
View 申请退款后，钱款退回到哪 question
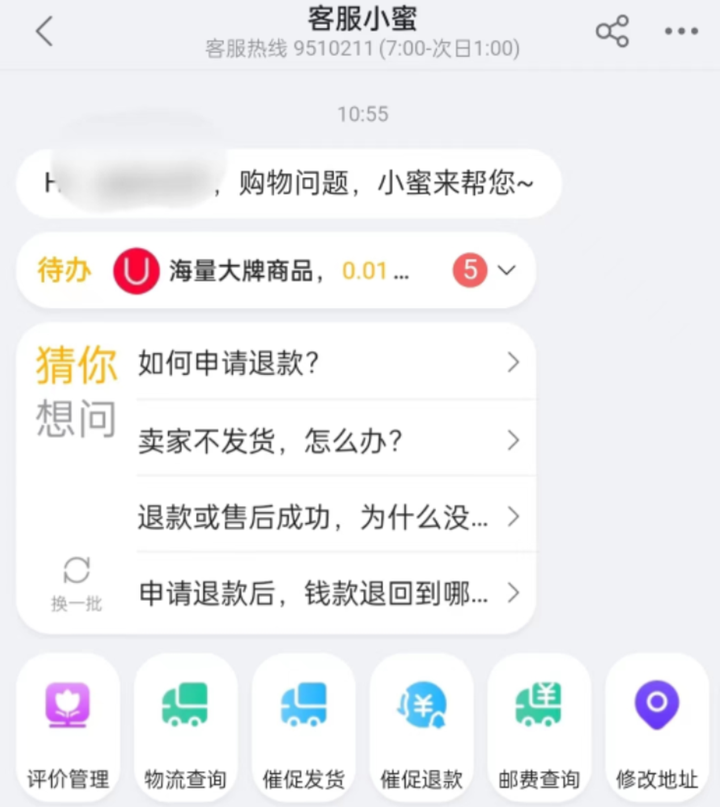point(330,594)
